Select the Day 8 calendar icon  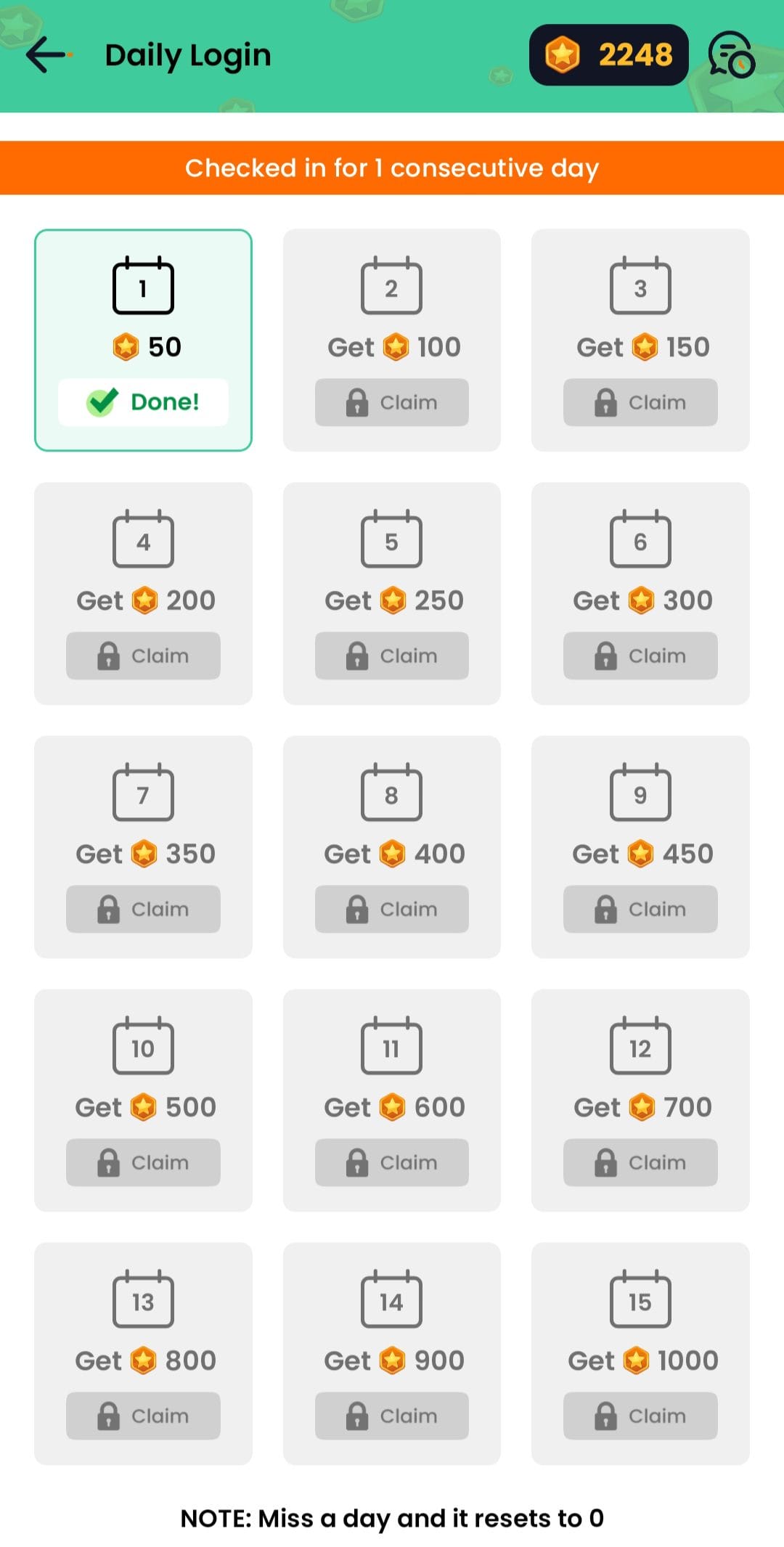point(391,792)
